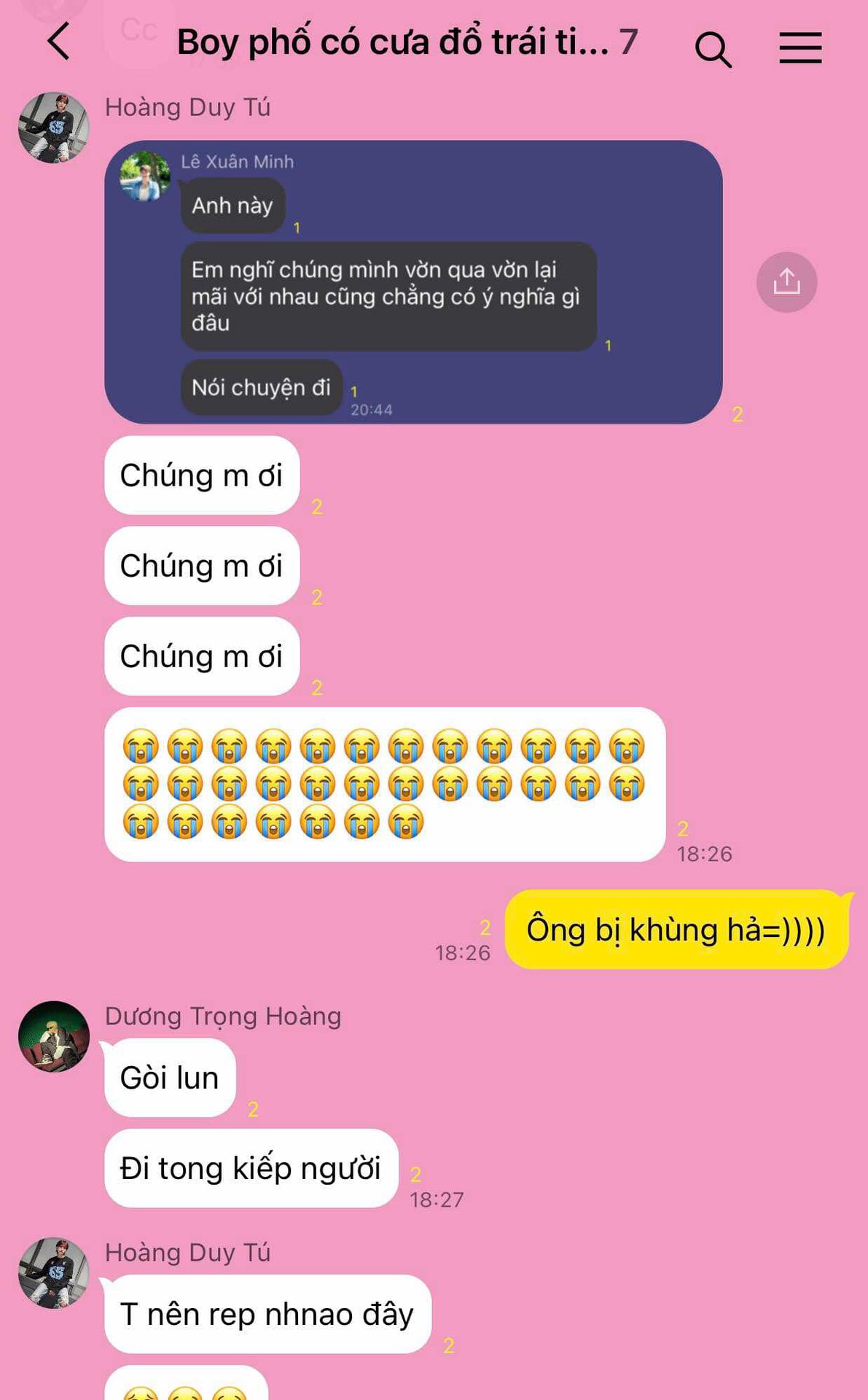Image resolution: width=868 pixels, height=1400 pixels.
Task: Search messages in this chat
Action: pos(712,49)
